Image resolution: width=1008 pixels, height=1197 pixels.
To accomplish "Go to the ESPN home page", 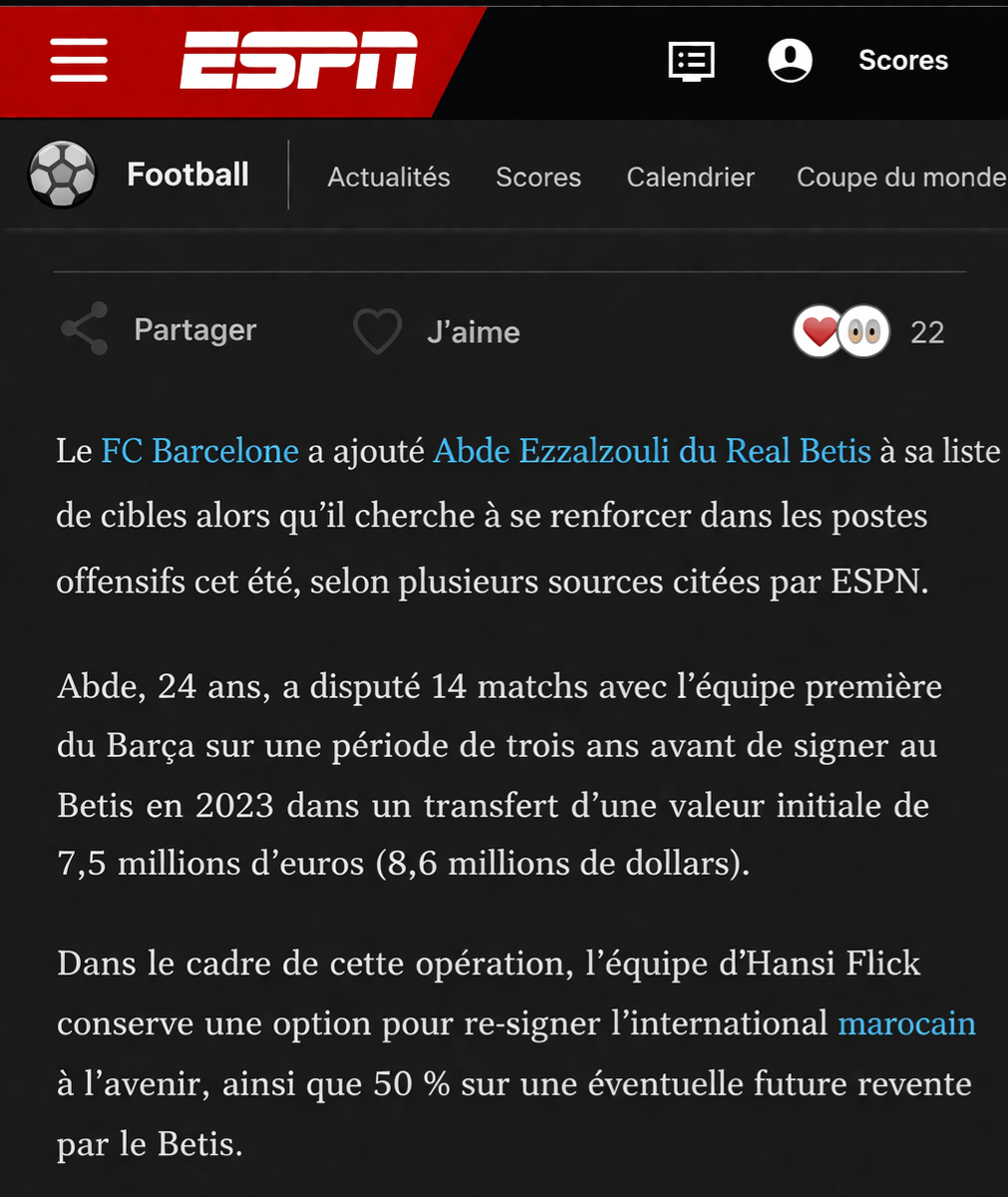I will 298,60.
